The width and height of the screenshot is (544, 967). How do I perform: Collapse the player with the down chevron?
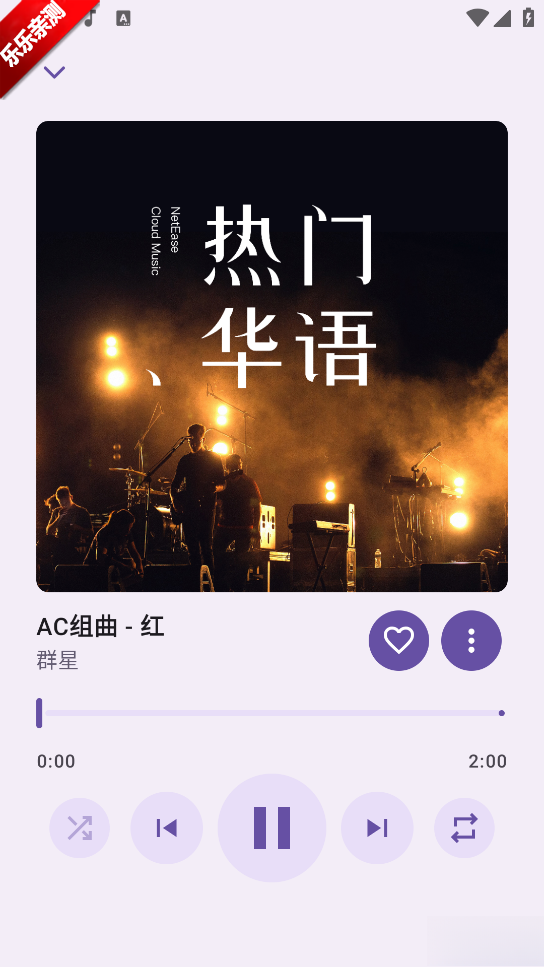[54, 72]
